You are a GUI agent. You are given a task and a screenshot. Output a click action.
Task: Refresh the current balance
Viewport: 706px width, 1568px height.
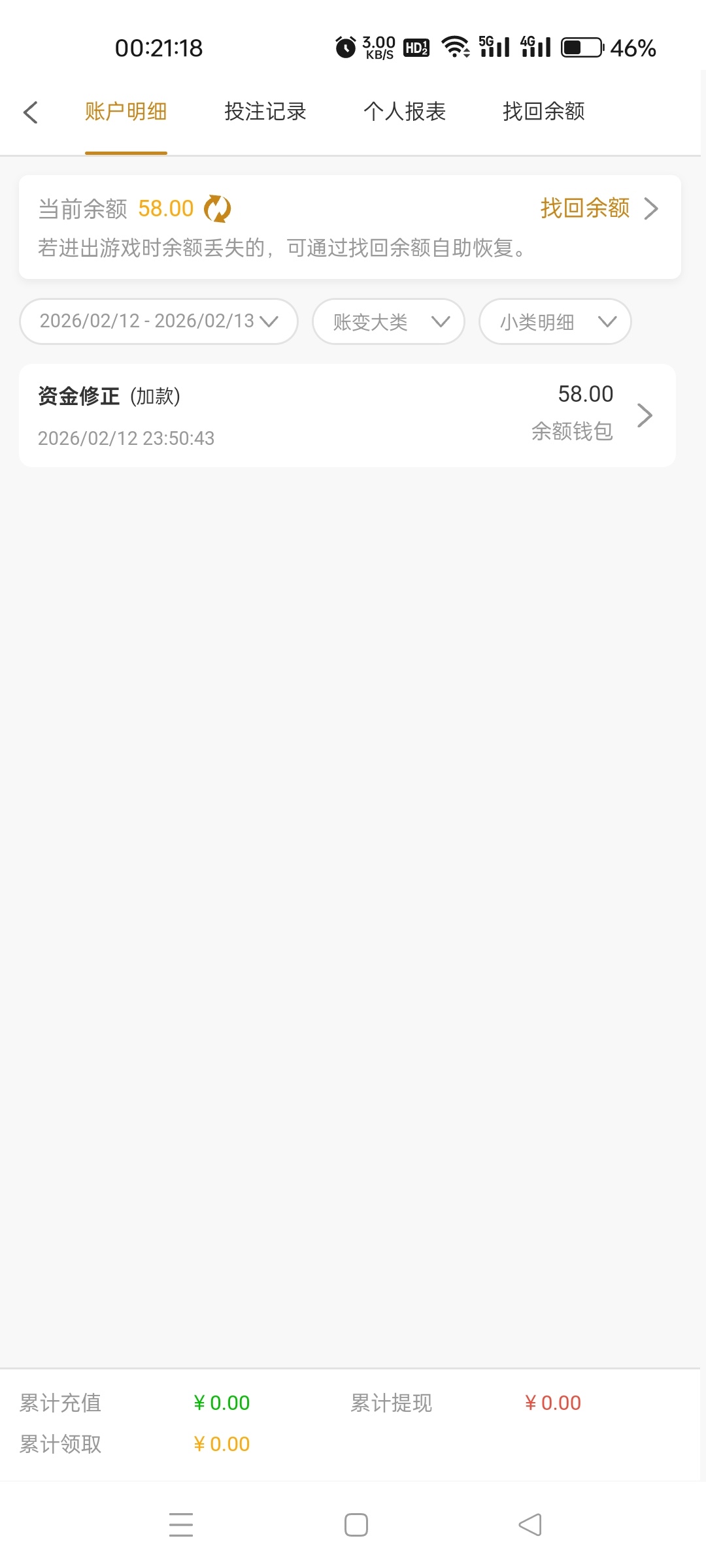217,209
